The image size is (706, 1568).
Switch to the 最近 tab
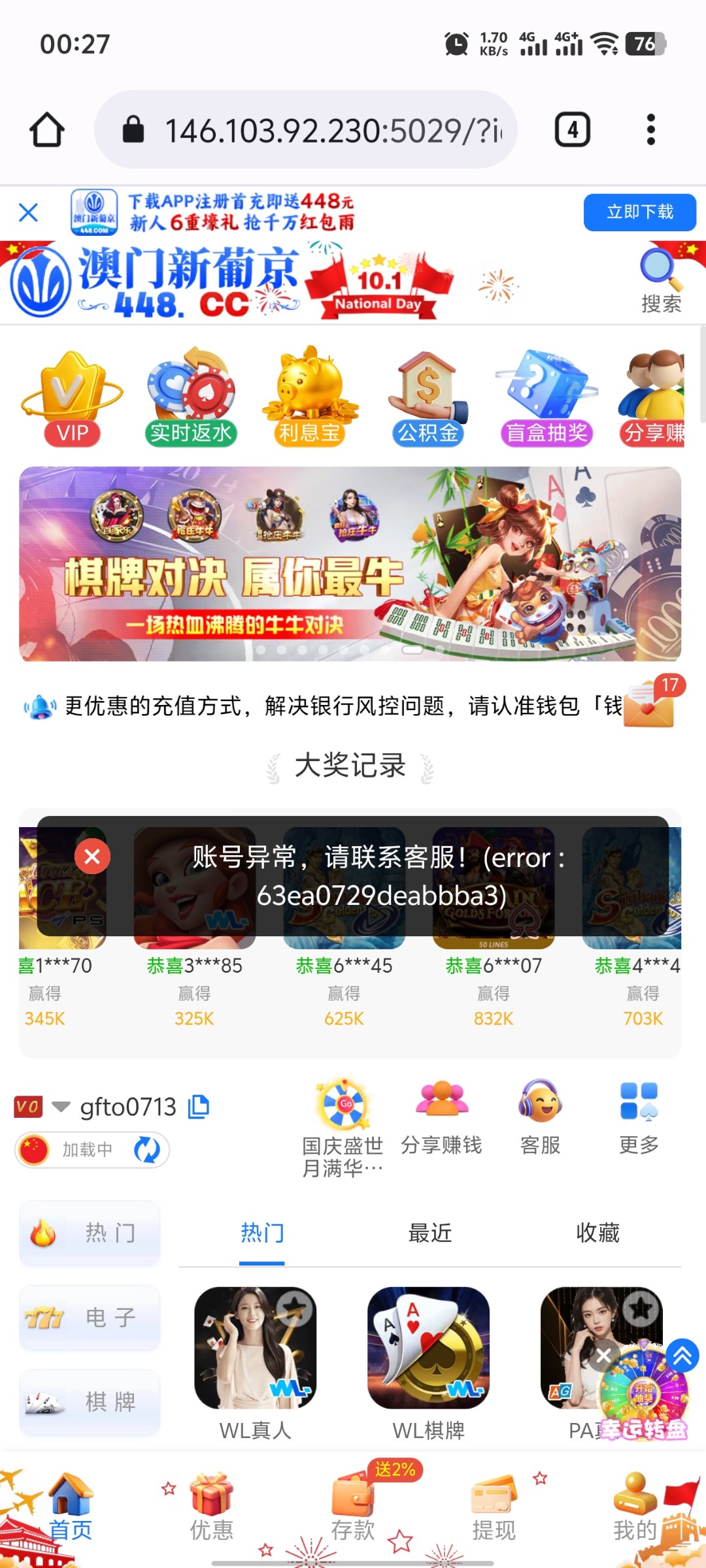429,1233
